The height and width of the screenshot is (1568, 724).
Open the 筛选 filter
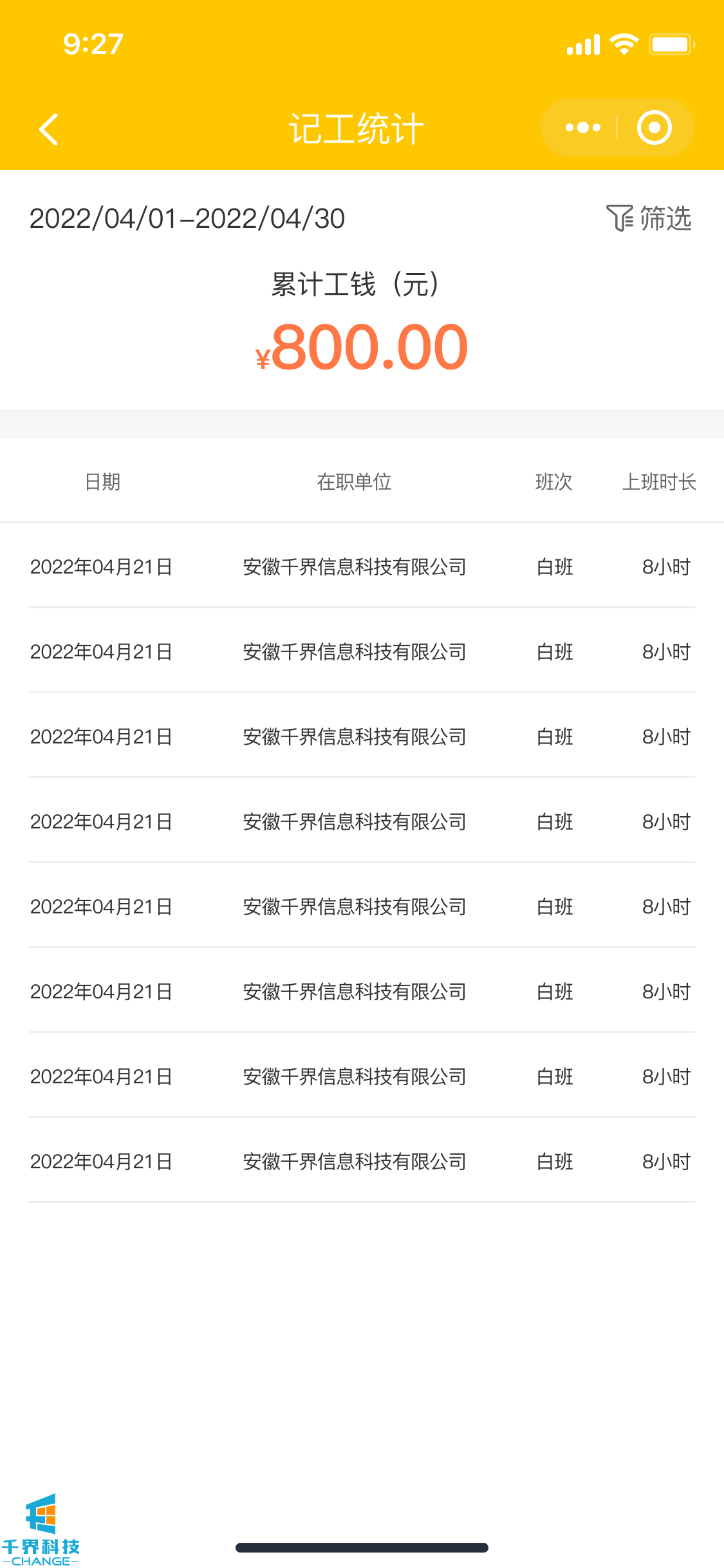[x=649, y=218]
